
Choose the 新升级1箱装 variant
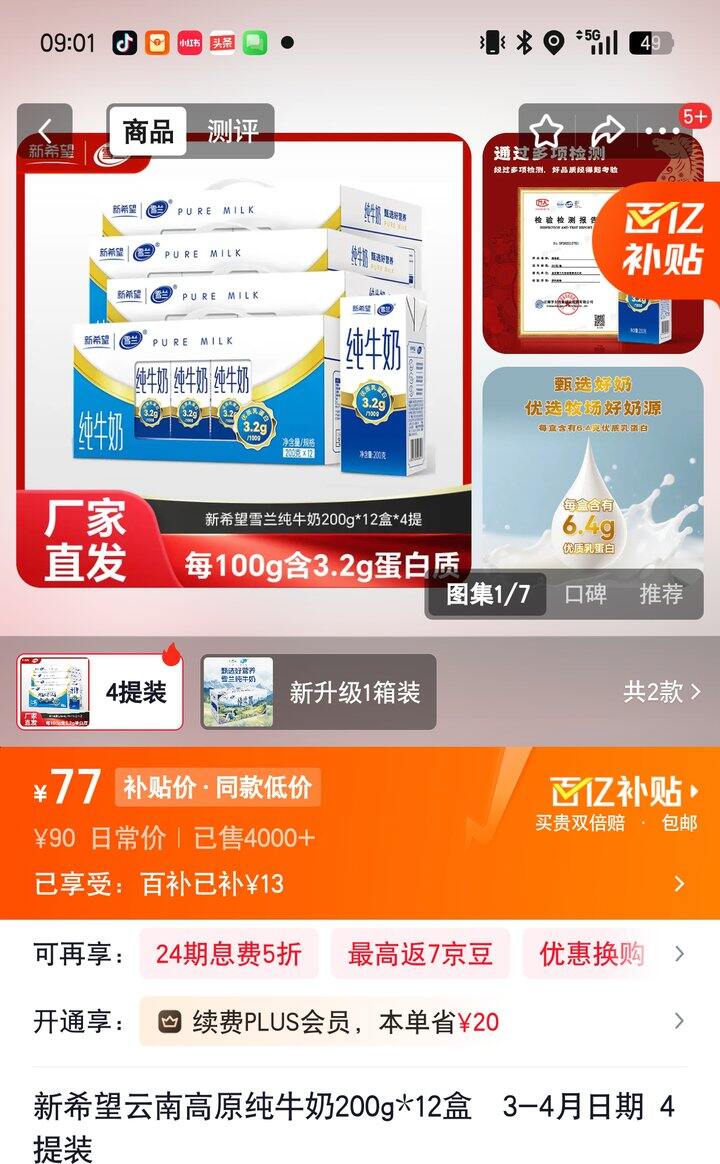(x=318, y=692)
